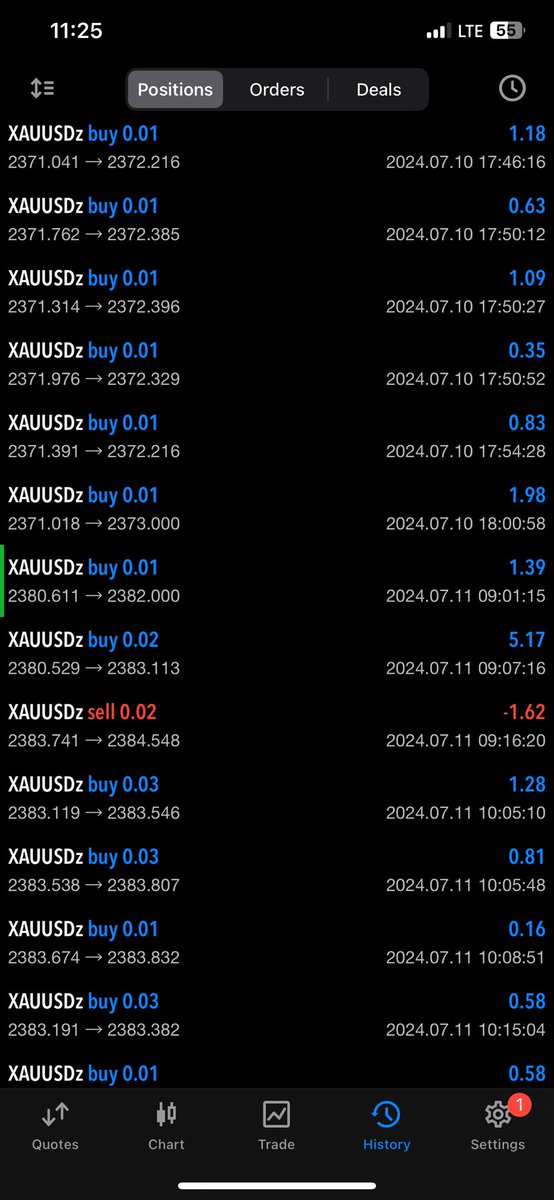
Task: Go to the Chart tab
Action: click(x=166, y=1127)
